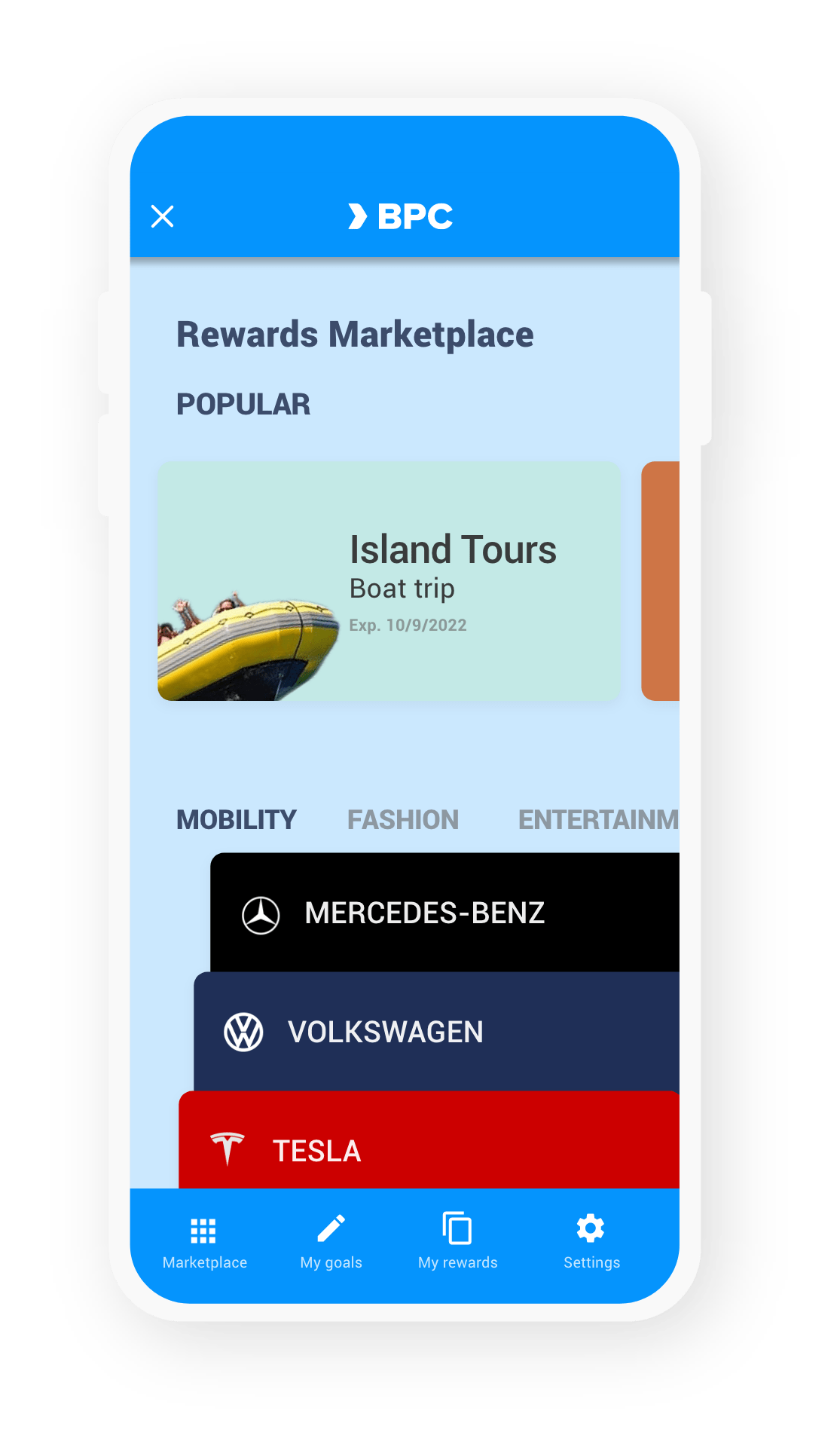Open the My rewards tab
This screenshot has width=840, height=1450.
coord(458,1244)
